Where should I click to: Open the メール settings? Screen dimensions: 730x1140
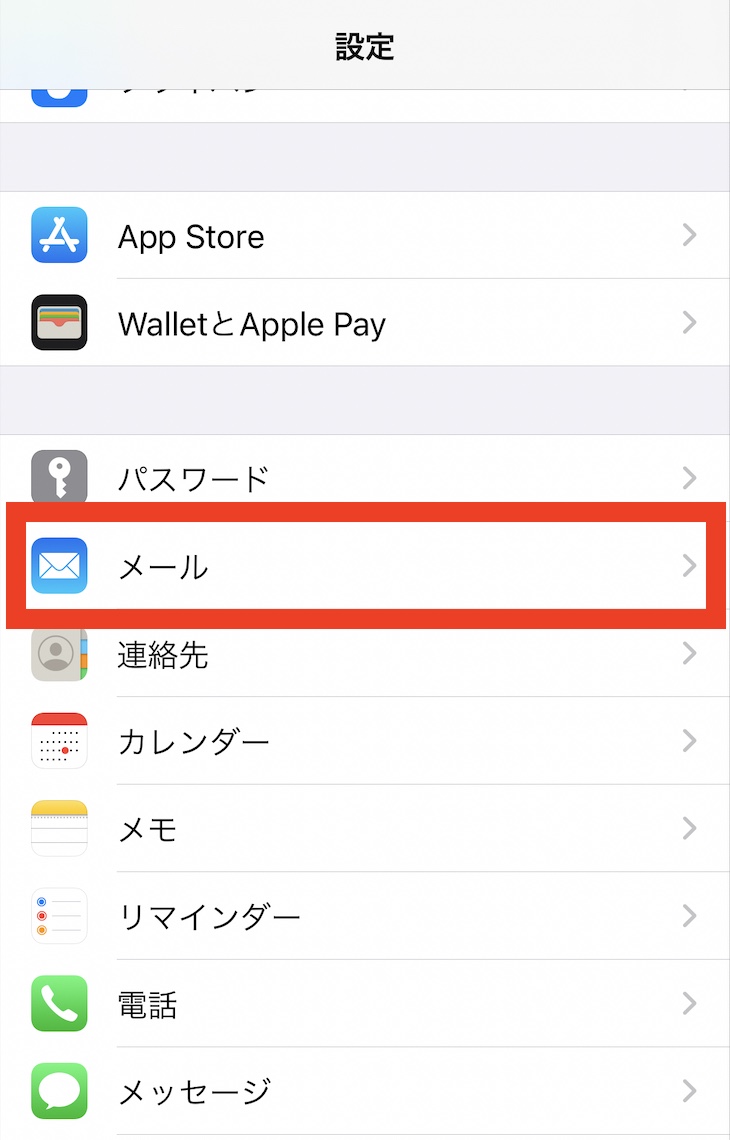coord(365,566)
